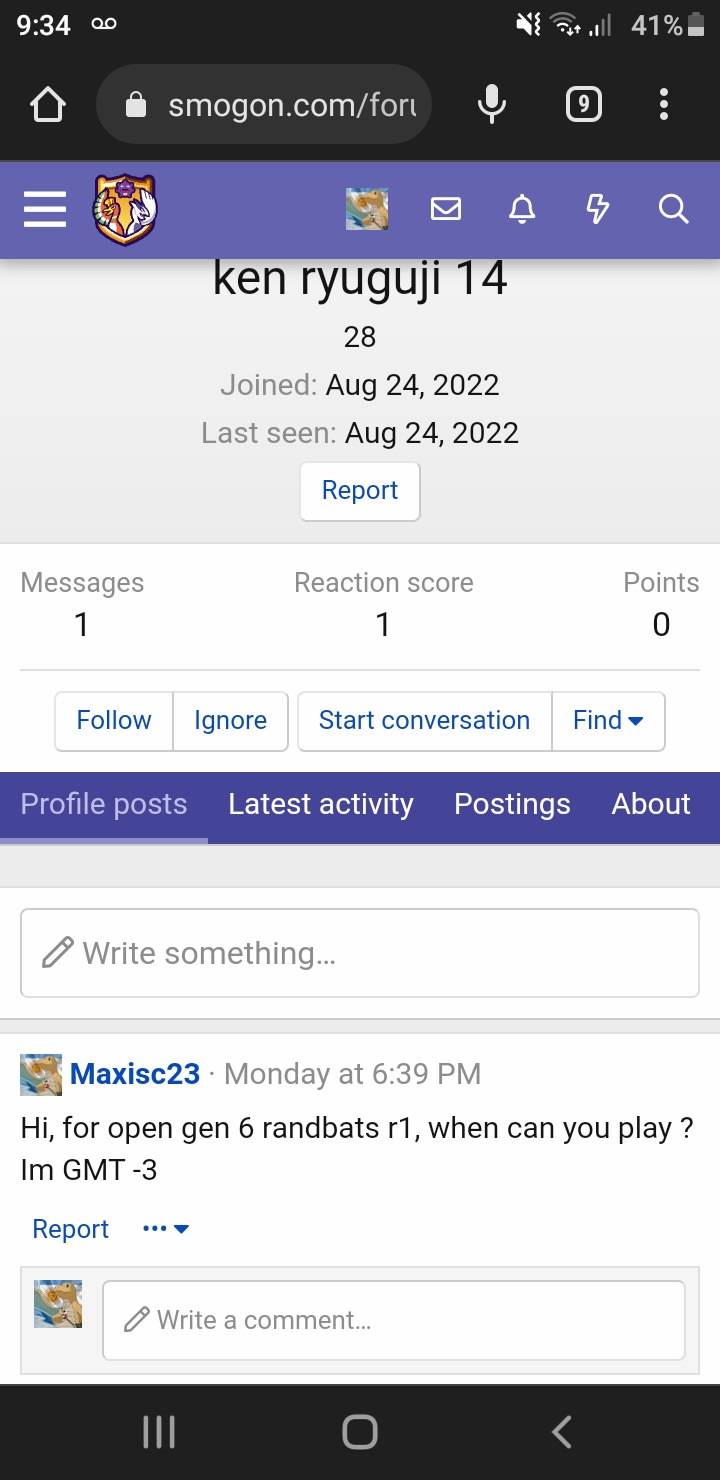Switch to the Postings tab

pyautogui.click(x=512, y=805)
